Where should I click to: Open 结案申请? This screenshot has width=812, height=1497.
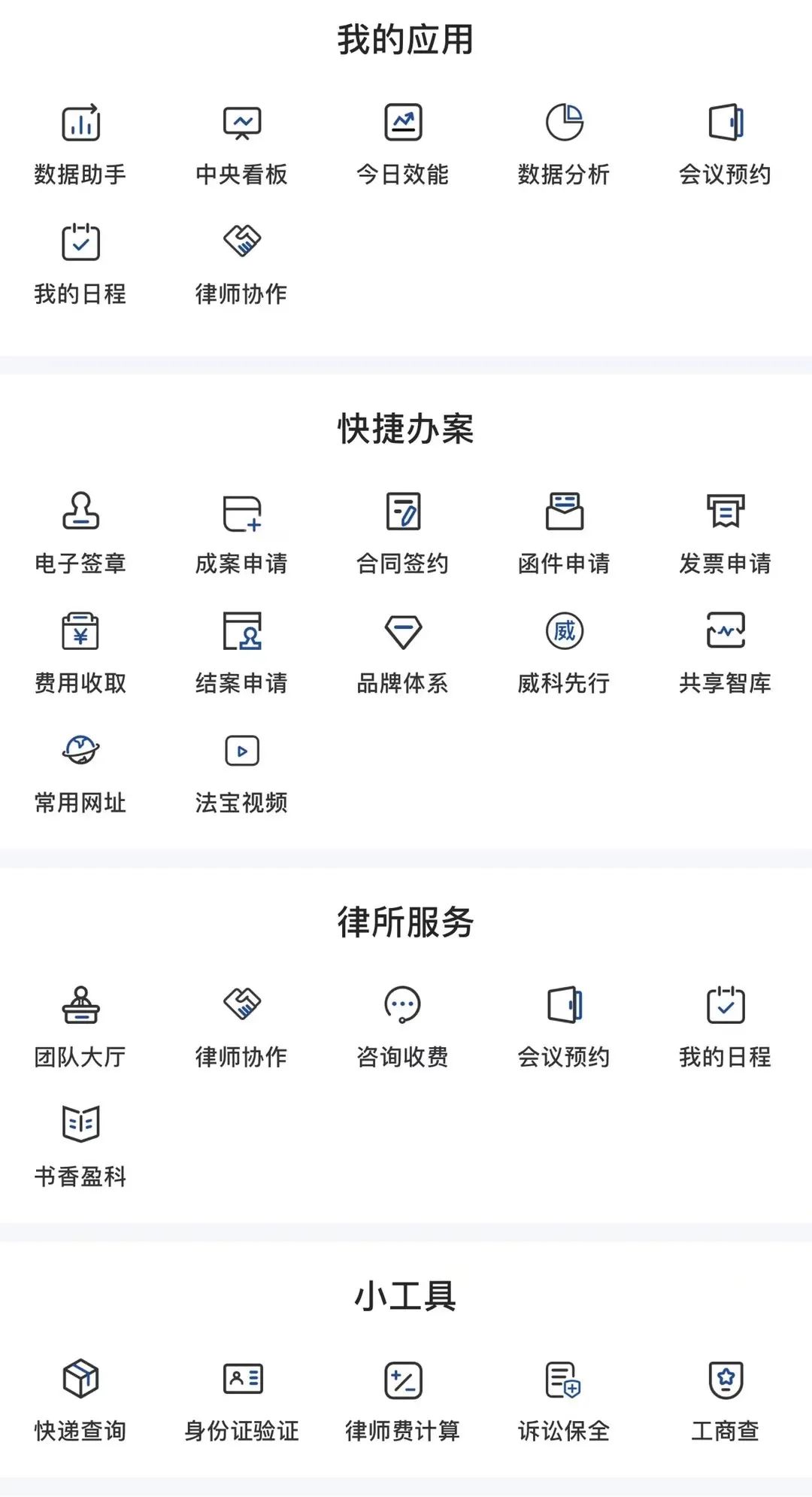(x=241, y=631)
